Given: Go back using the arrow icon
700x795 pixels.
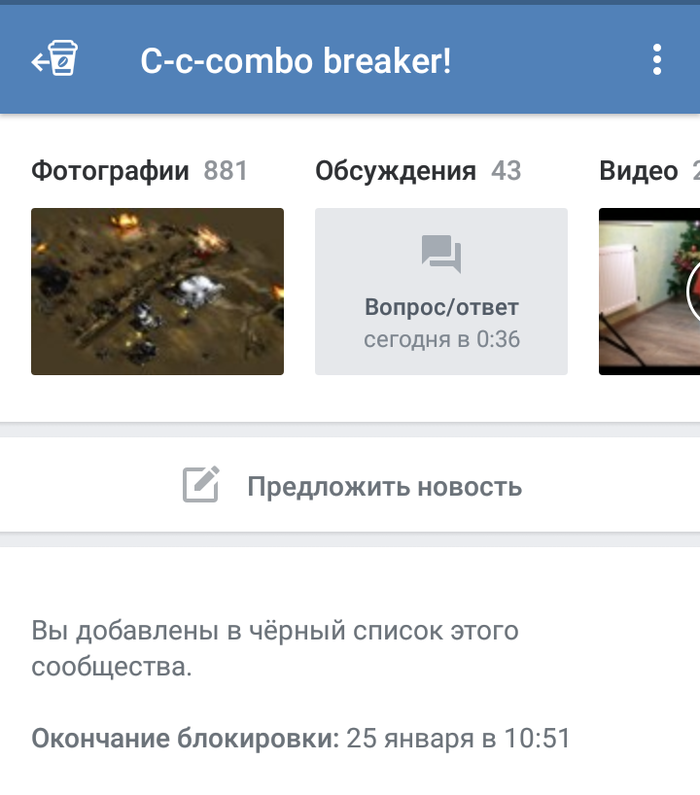Looking at the screenshot, I should click(x=54, y=60).
